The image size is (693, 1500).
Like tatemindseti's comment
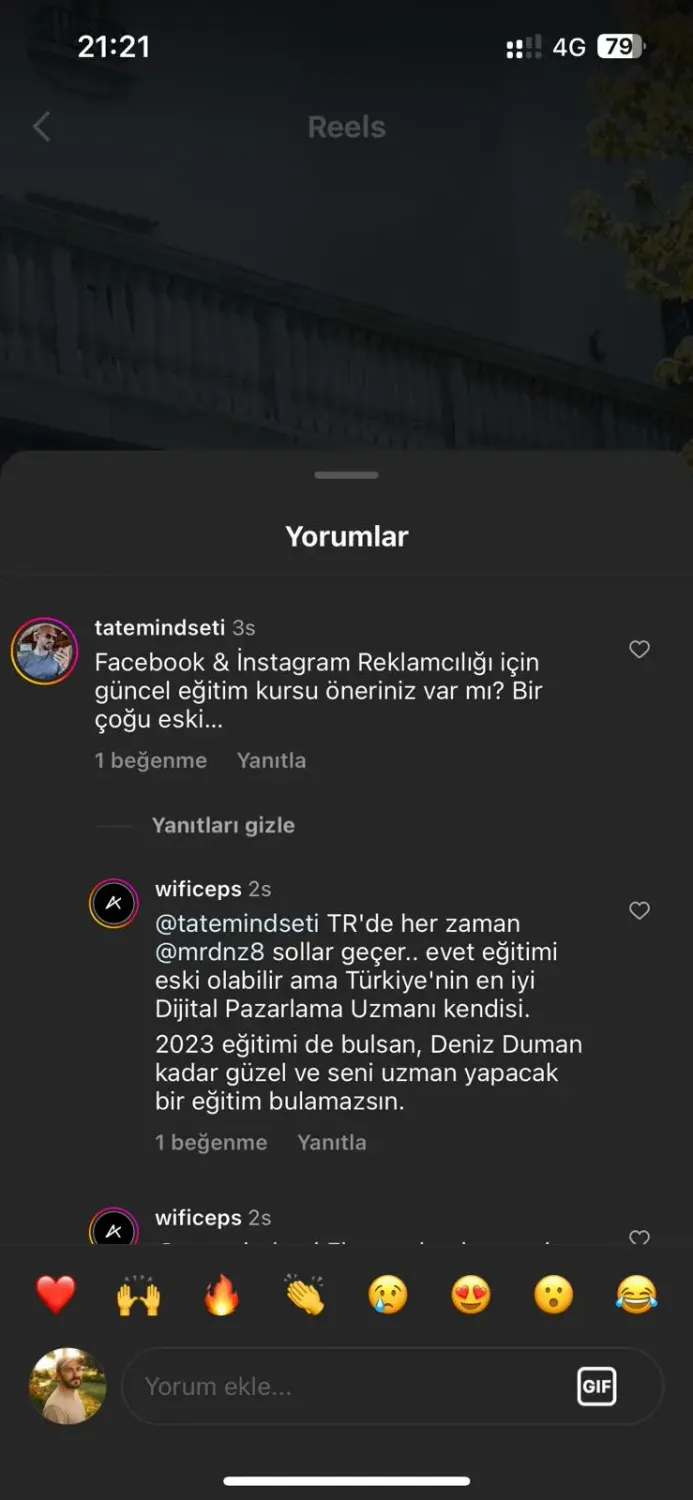(x=639, y=650)
